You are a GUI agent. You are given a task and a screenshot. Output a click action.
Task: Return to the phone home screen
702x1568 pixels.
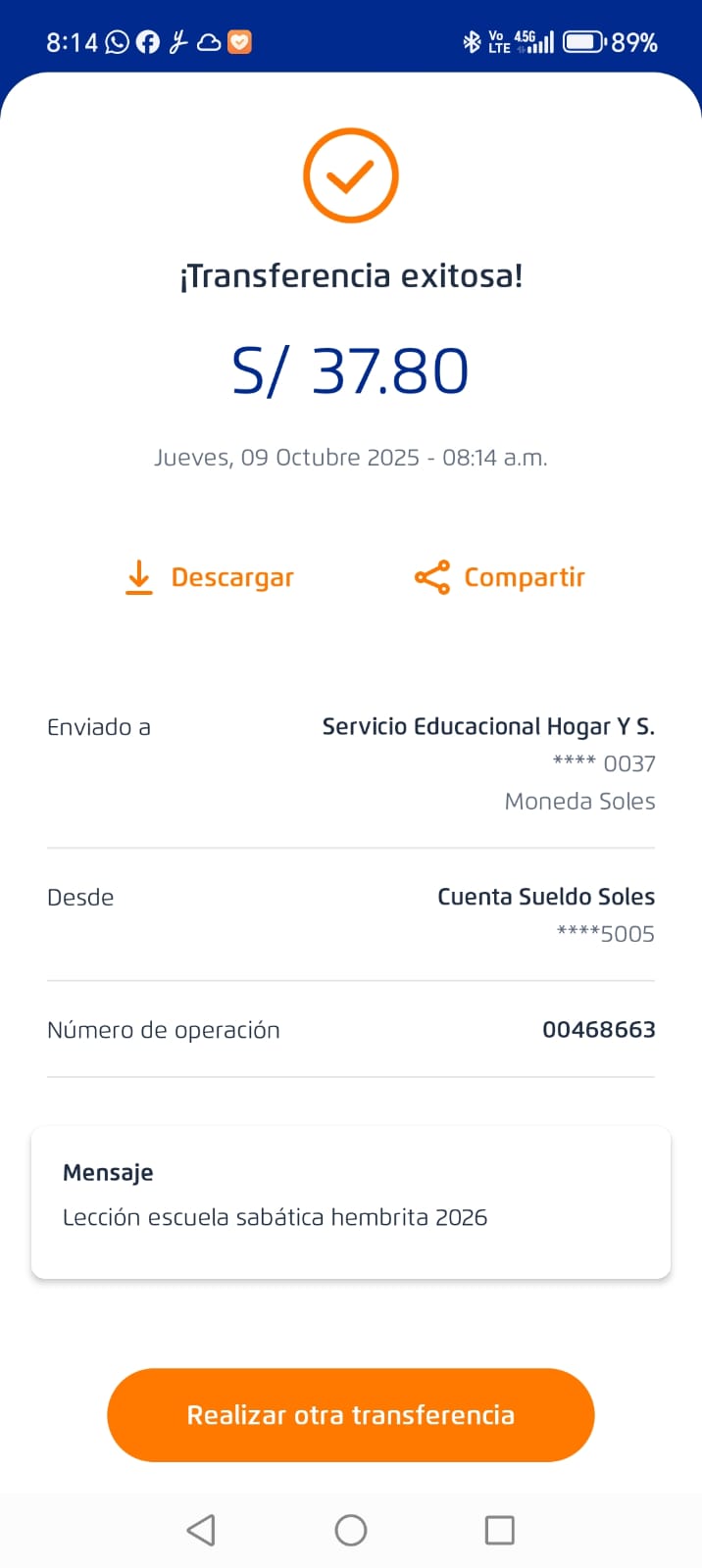click(351, 1530)
